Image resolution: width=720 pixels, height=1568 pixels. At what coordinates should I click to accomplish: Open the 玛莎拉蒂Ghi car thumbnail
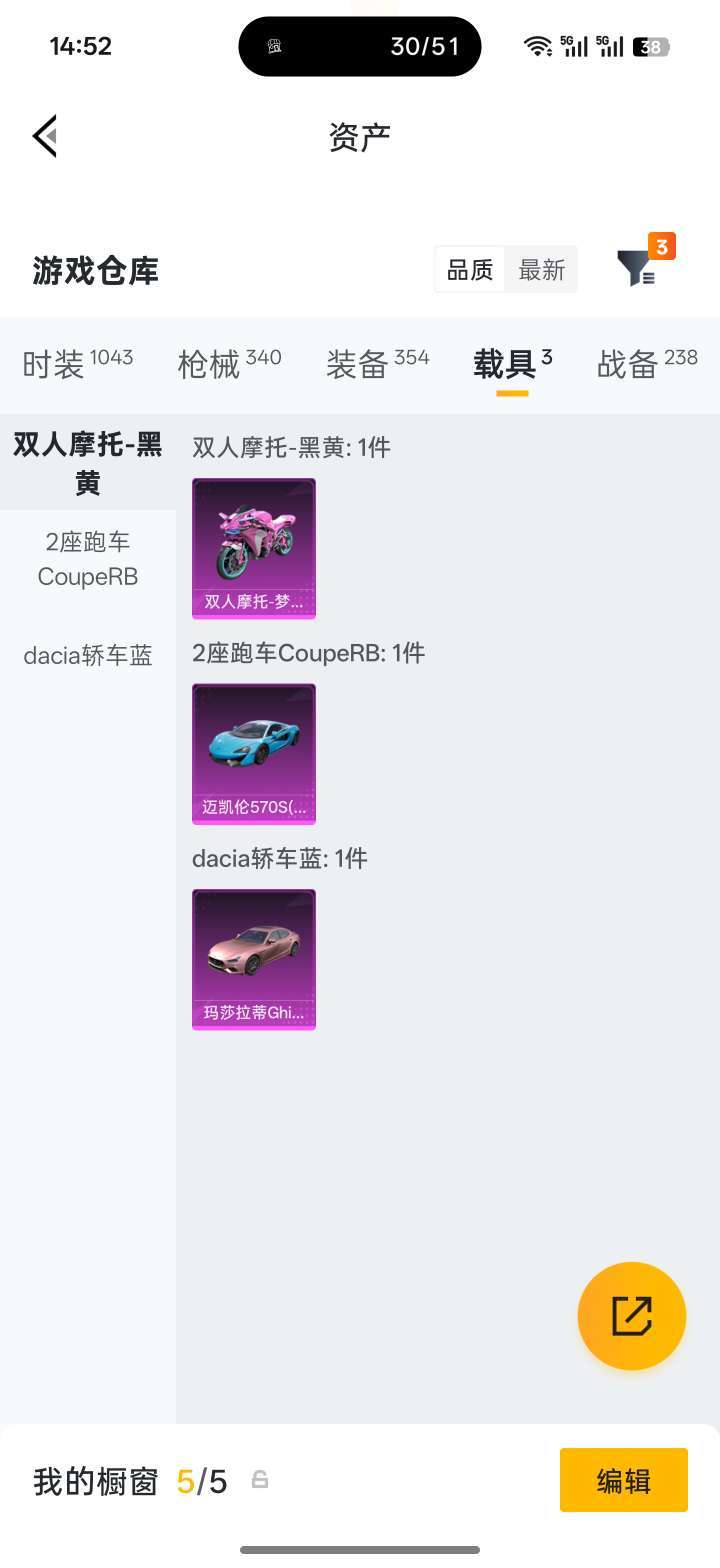tap(253, 959)
